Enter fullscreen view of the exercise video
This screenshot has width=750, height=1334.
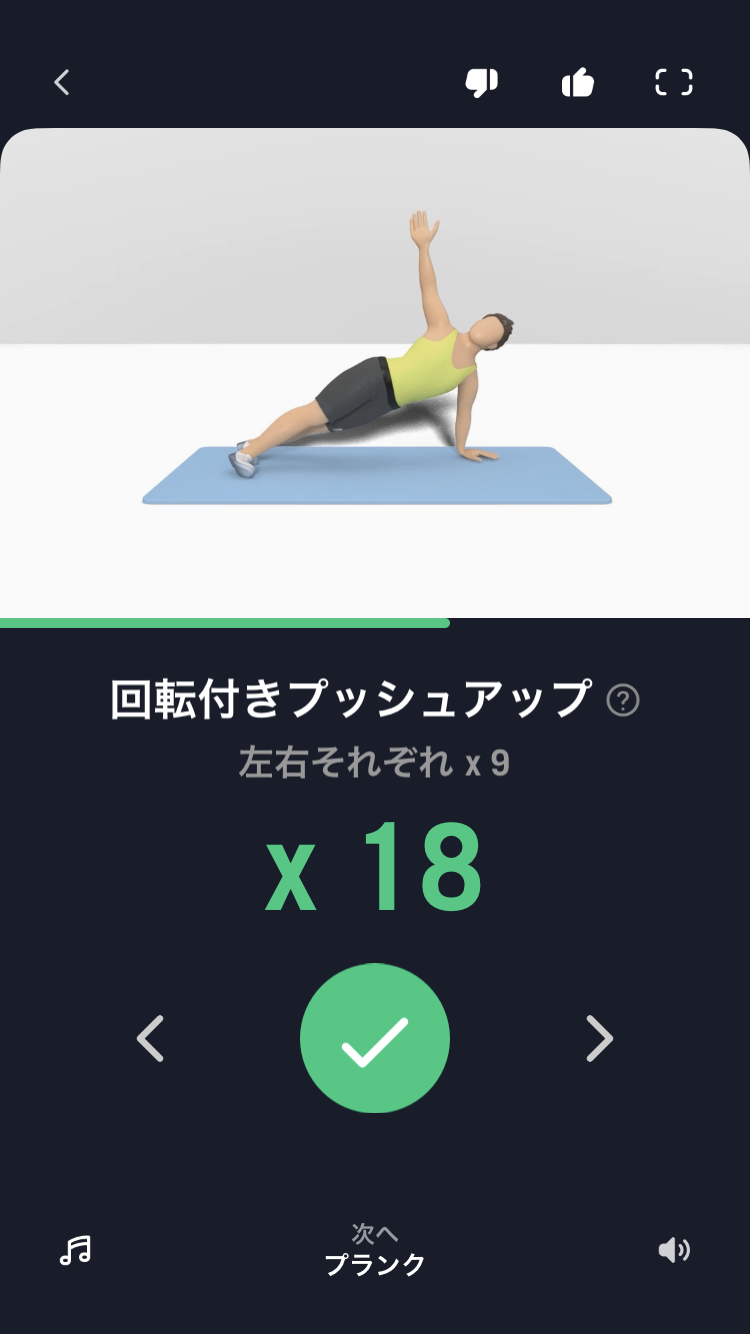tap(674, 82)
